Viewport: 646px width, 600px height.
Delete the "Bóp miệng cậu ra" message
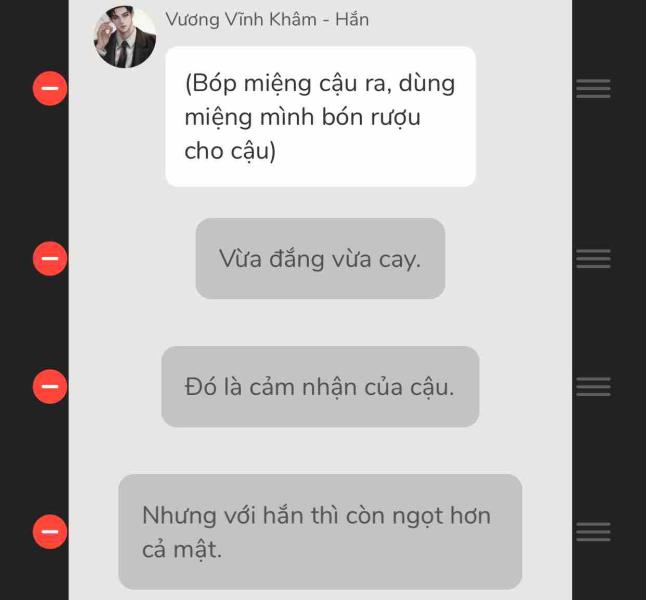click(x=50, y=89)
